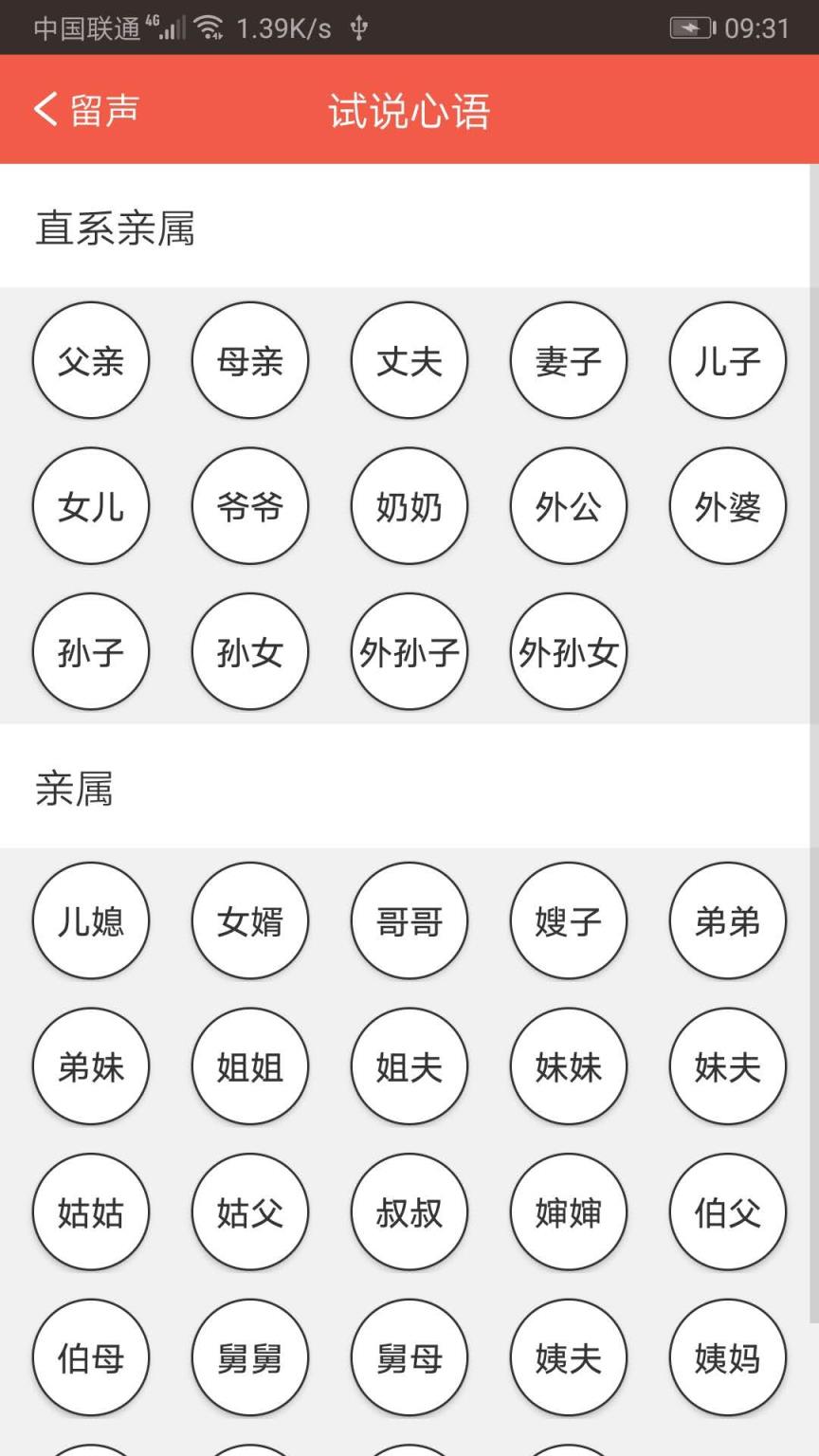Image resolution: width=819 pixels, height=1456 pixels.
Task: Tap the 姐夫 relation circle
Action: (409, 1065)
